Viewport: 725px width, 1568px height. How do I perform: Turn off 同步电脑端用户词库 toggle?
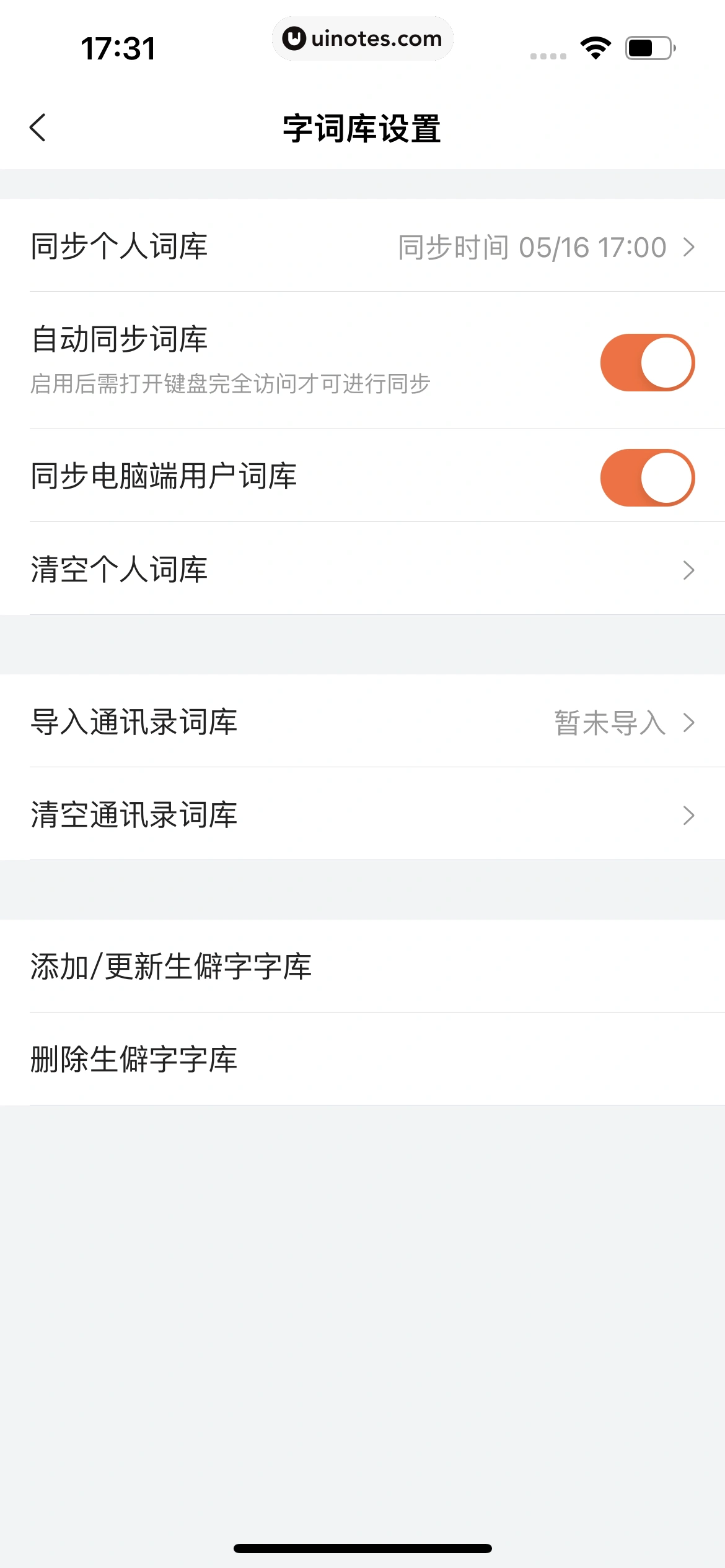(647, 477)
